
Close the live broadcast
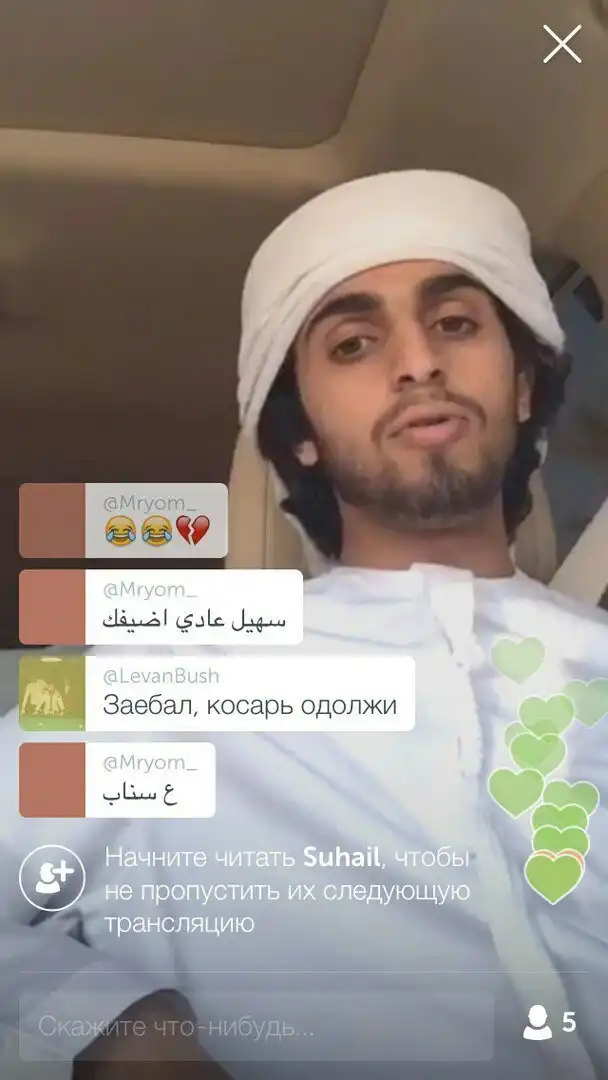pyautogui.click(x=562, y=44)
